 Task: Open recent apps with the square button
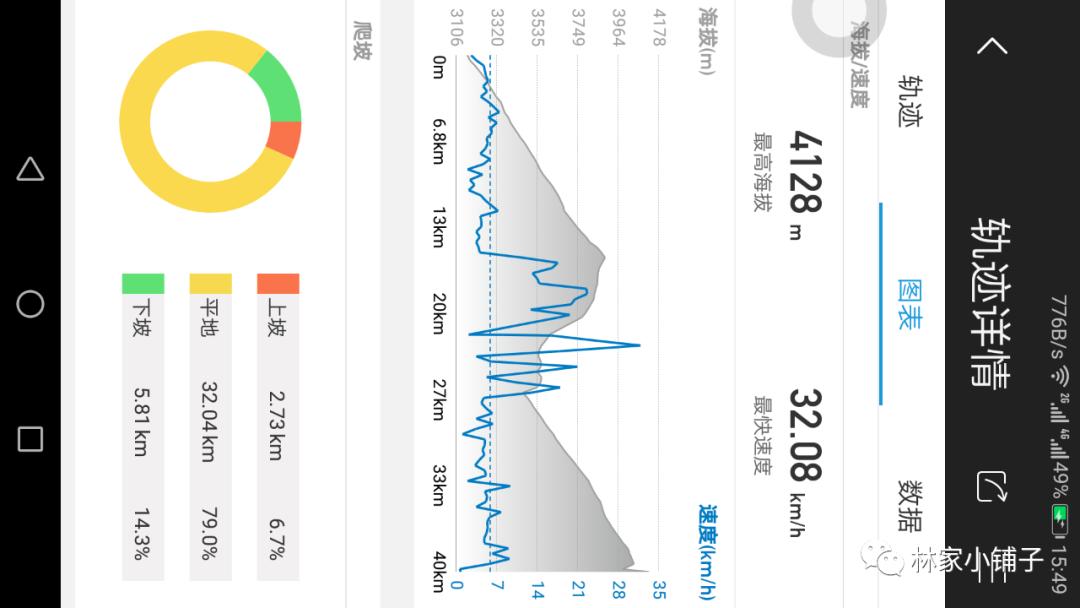30,439
